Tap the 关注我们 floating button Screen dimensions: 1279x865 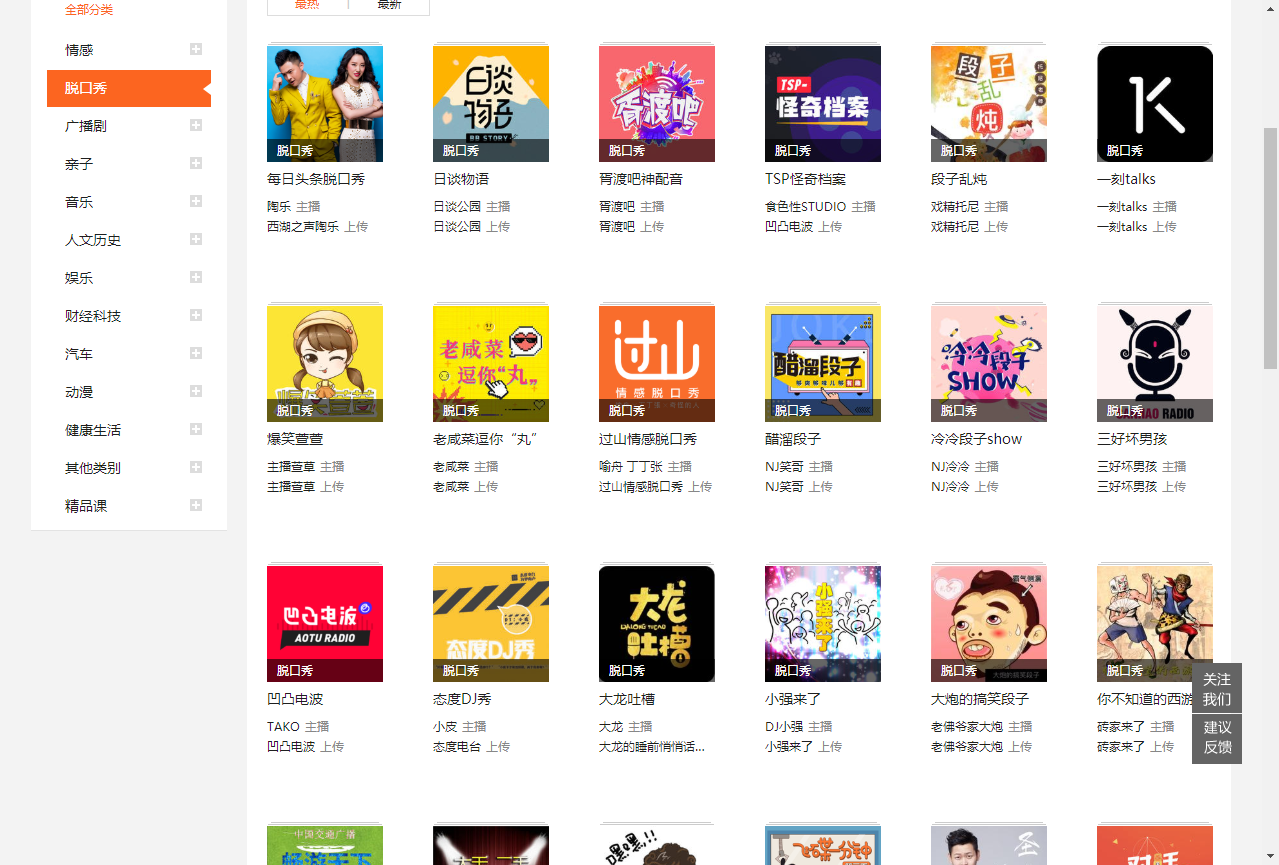click(x=1216, y=689)
